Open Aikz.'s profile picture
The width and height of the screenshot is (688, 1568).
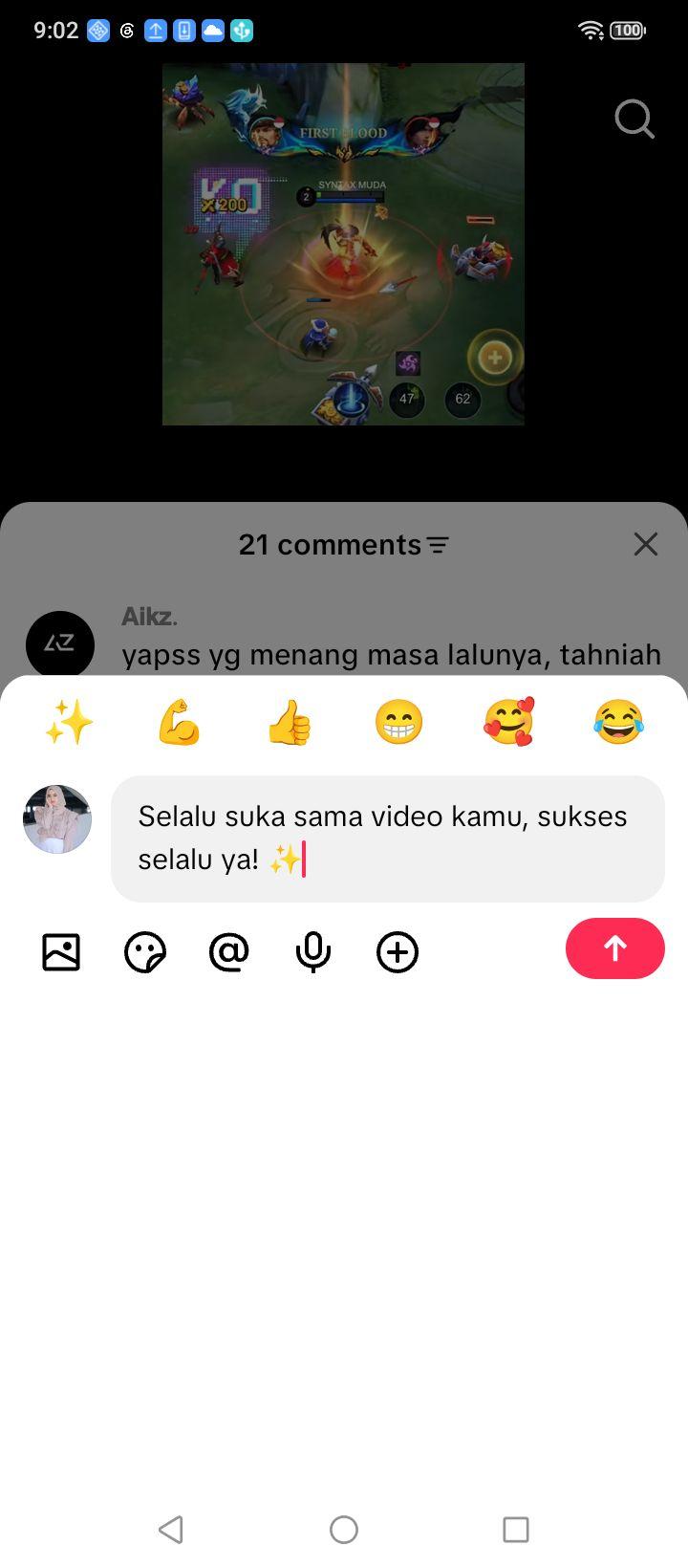pyautogui.click(x=60, y=645)
